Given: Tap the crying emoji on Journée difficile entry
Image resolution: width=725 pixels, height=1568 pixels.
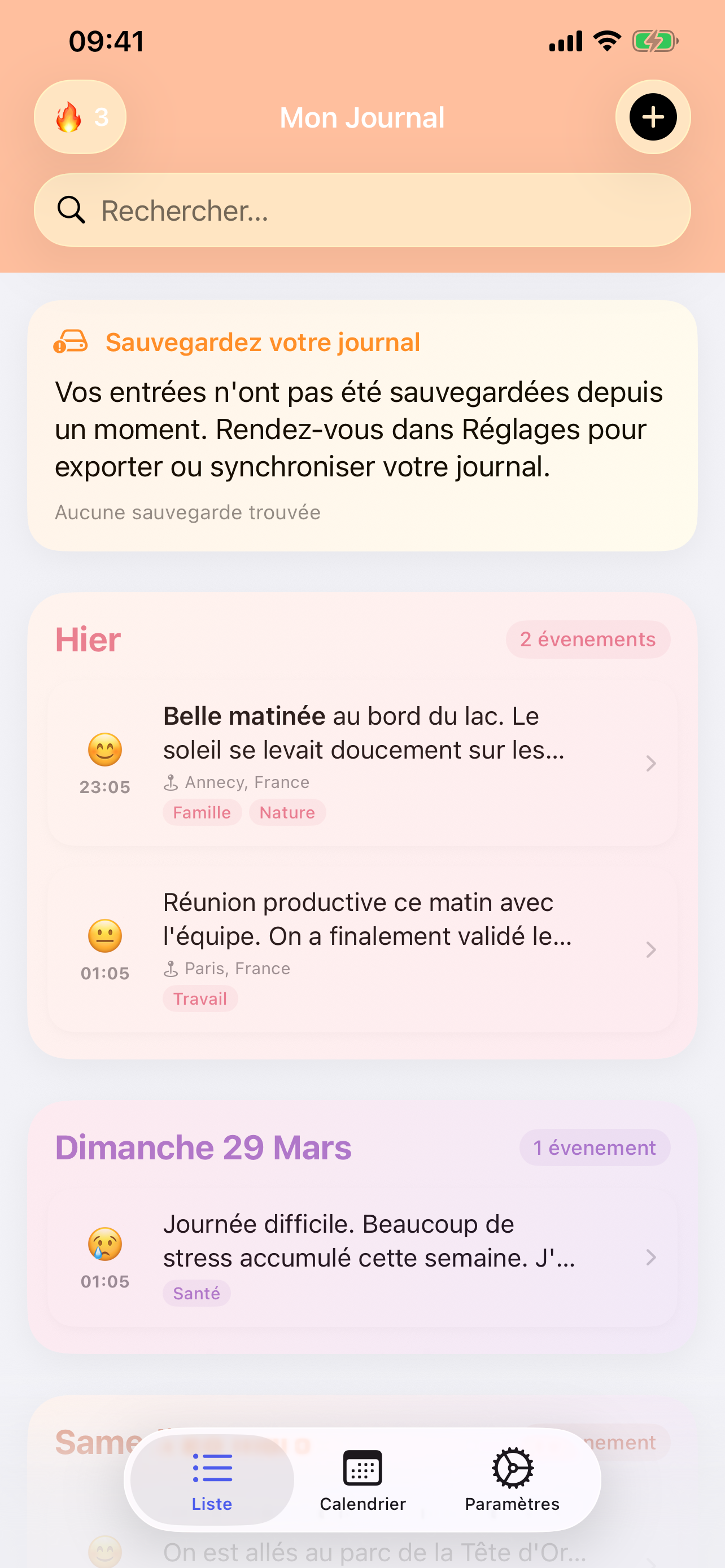Looking at the screenshot, I should coord(104,1245).
